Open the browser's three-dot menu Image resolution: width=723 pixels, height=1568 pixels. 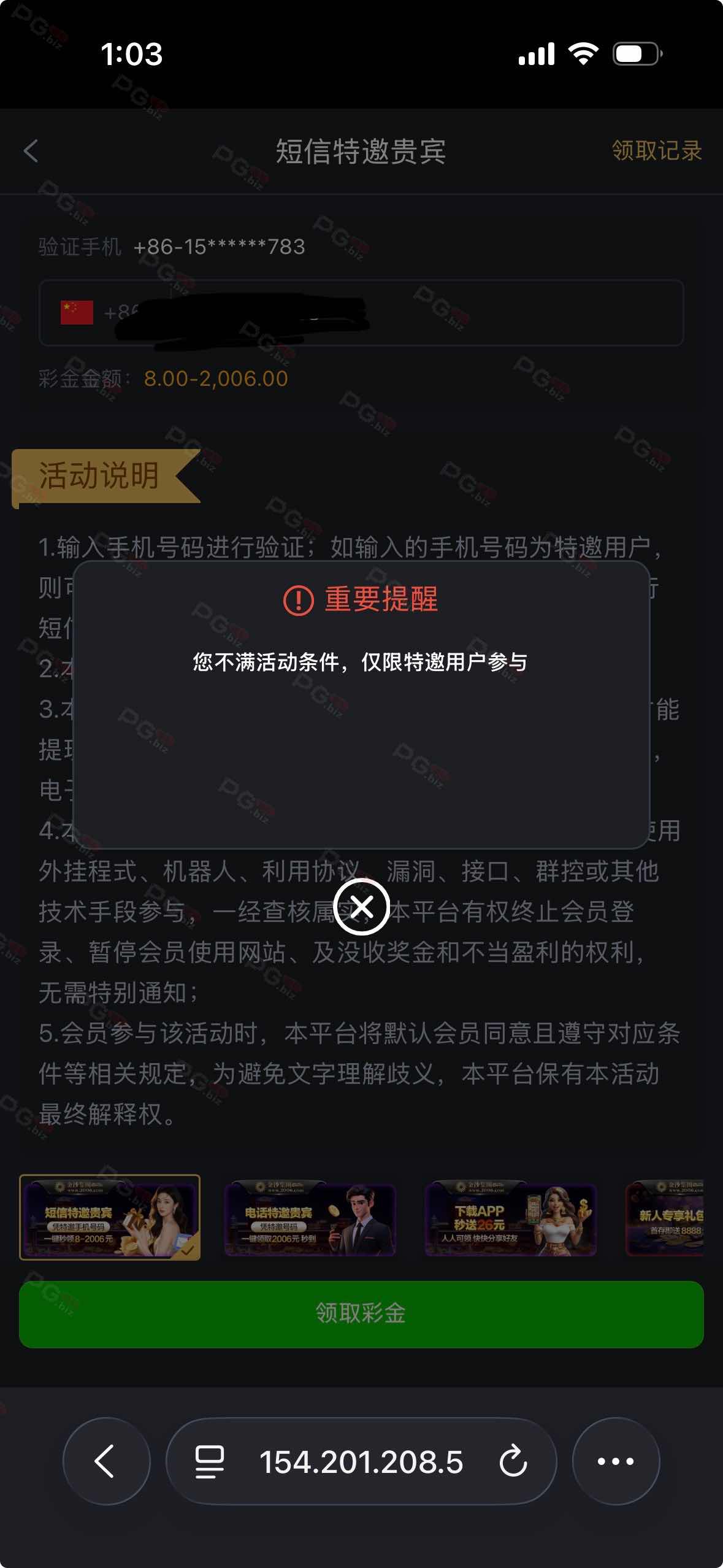[x=616, y=1461]
